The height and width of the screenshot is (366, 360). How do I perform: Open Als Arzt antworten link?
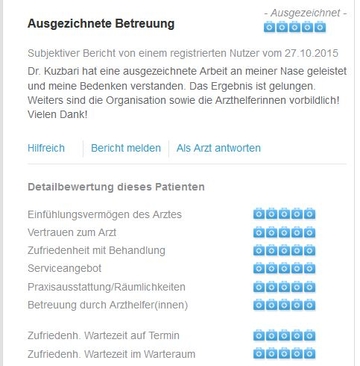[218, 148]
